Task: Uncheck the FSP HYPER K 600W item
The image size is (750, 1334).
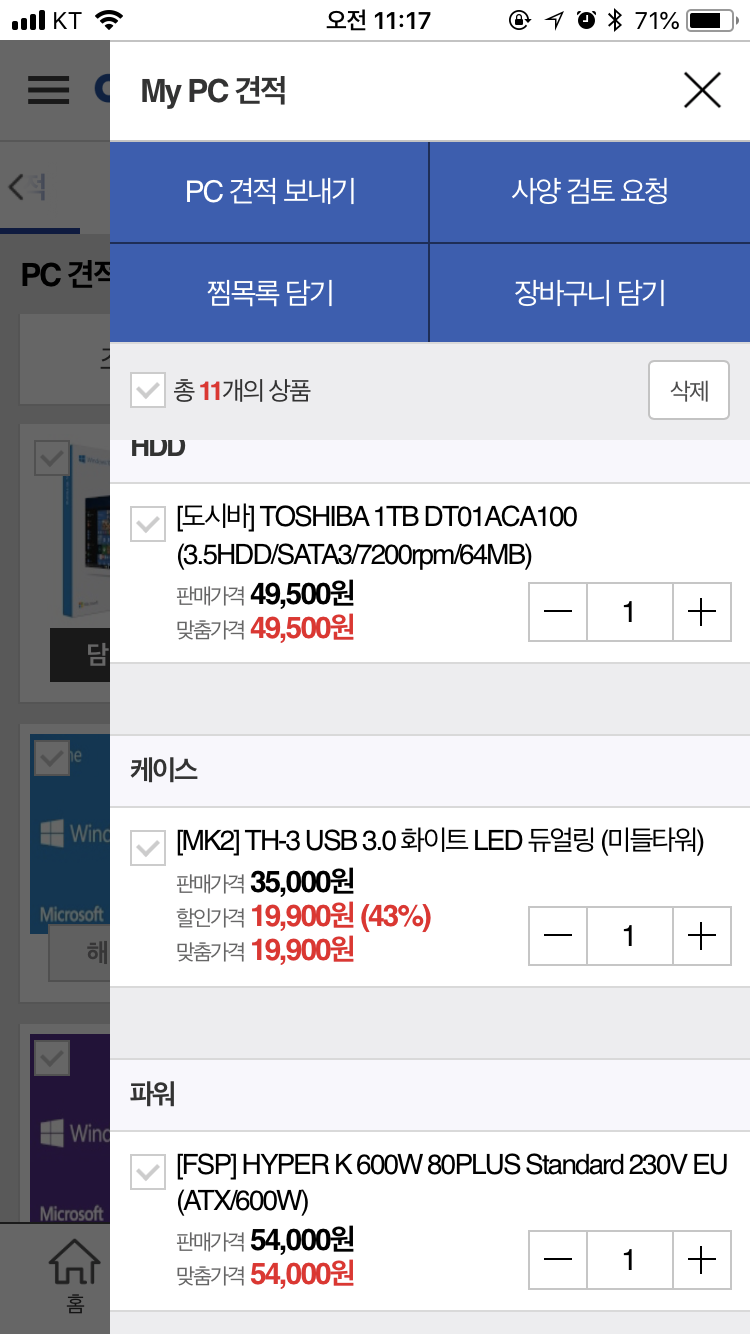Action: pos(148,1171)
